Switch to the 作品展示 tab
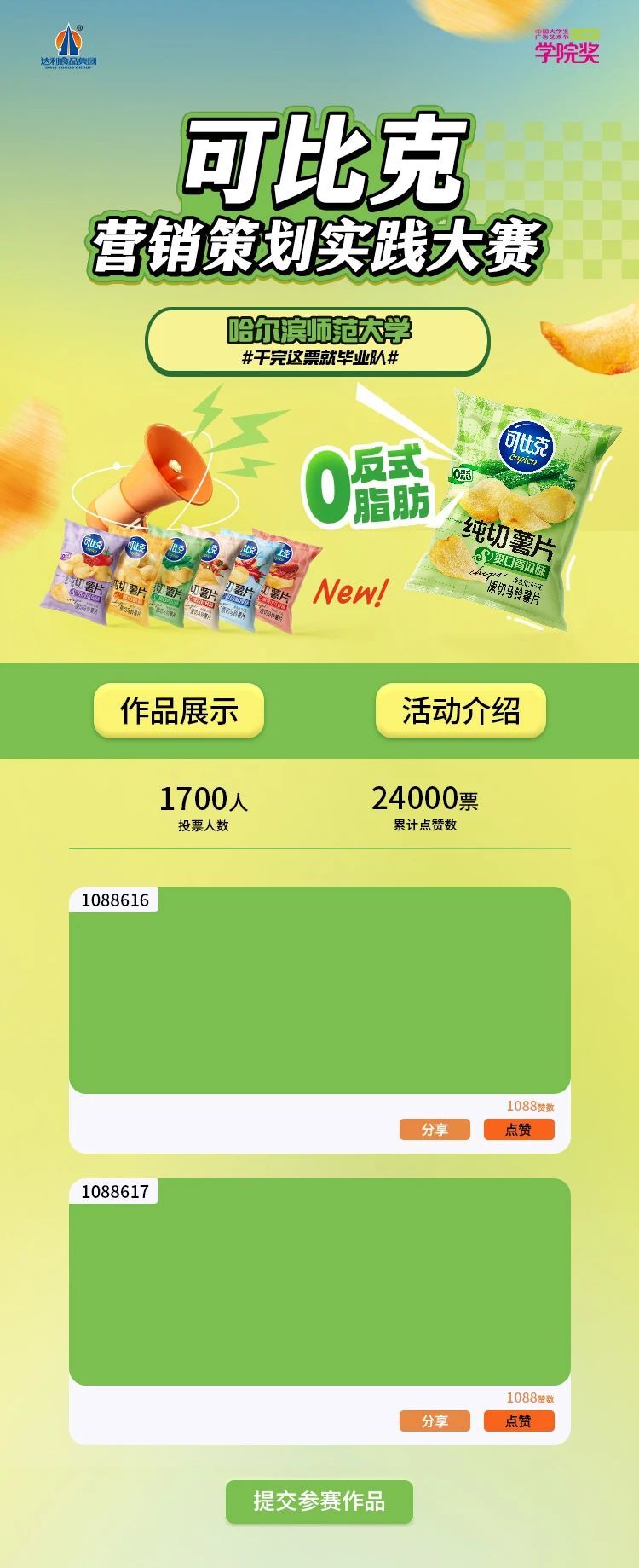 point(179,710)
